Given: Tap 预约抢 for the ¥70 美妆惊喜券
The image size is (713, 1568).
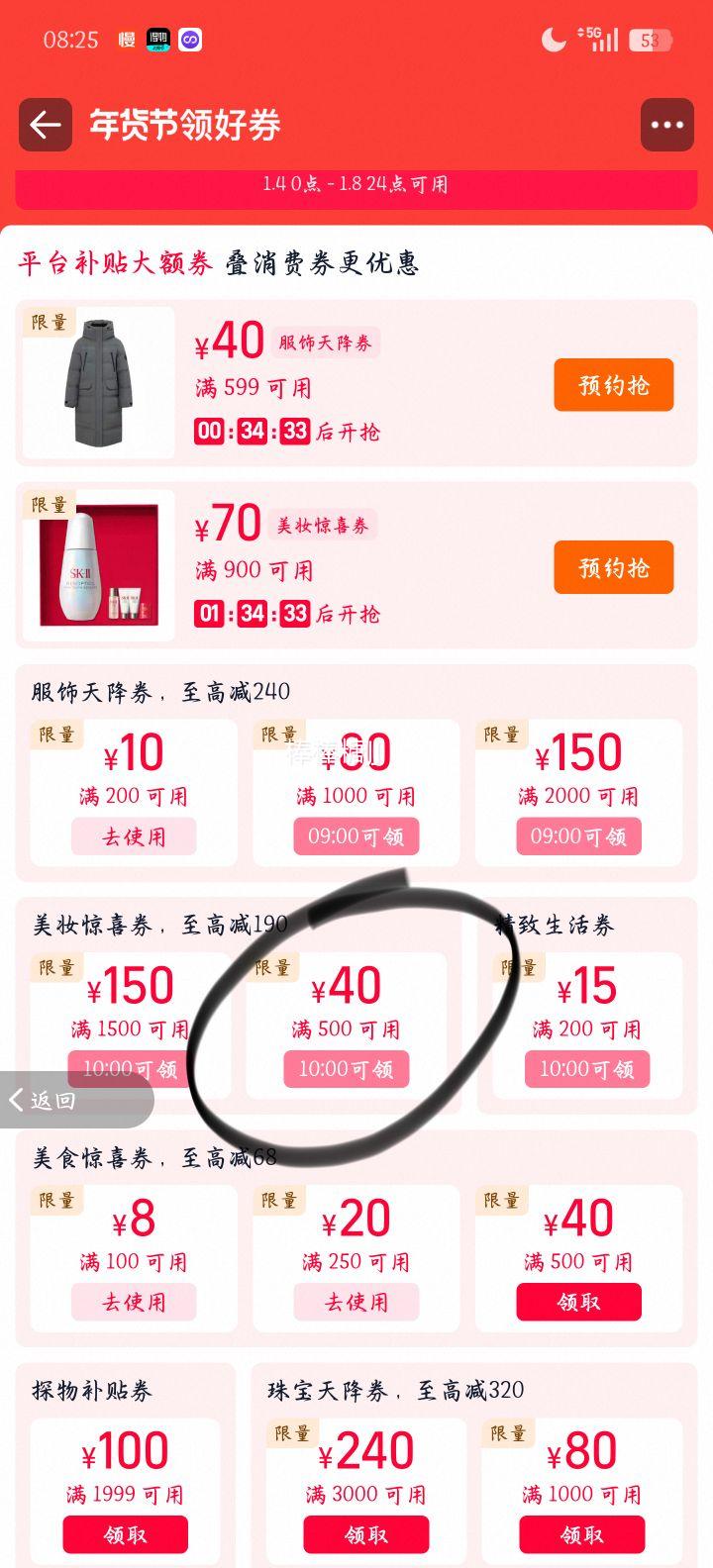Looking at the screenshot, I should pyautogui.click(x=613, y=566).
